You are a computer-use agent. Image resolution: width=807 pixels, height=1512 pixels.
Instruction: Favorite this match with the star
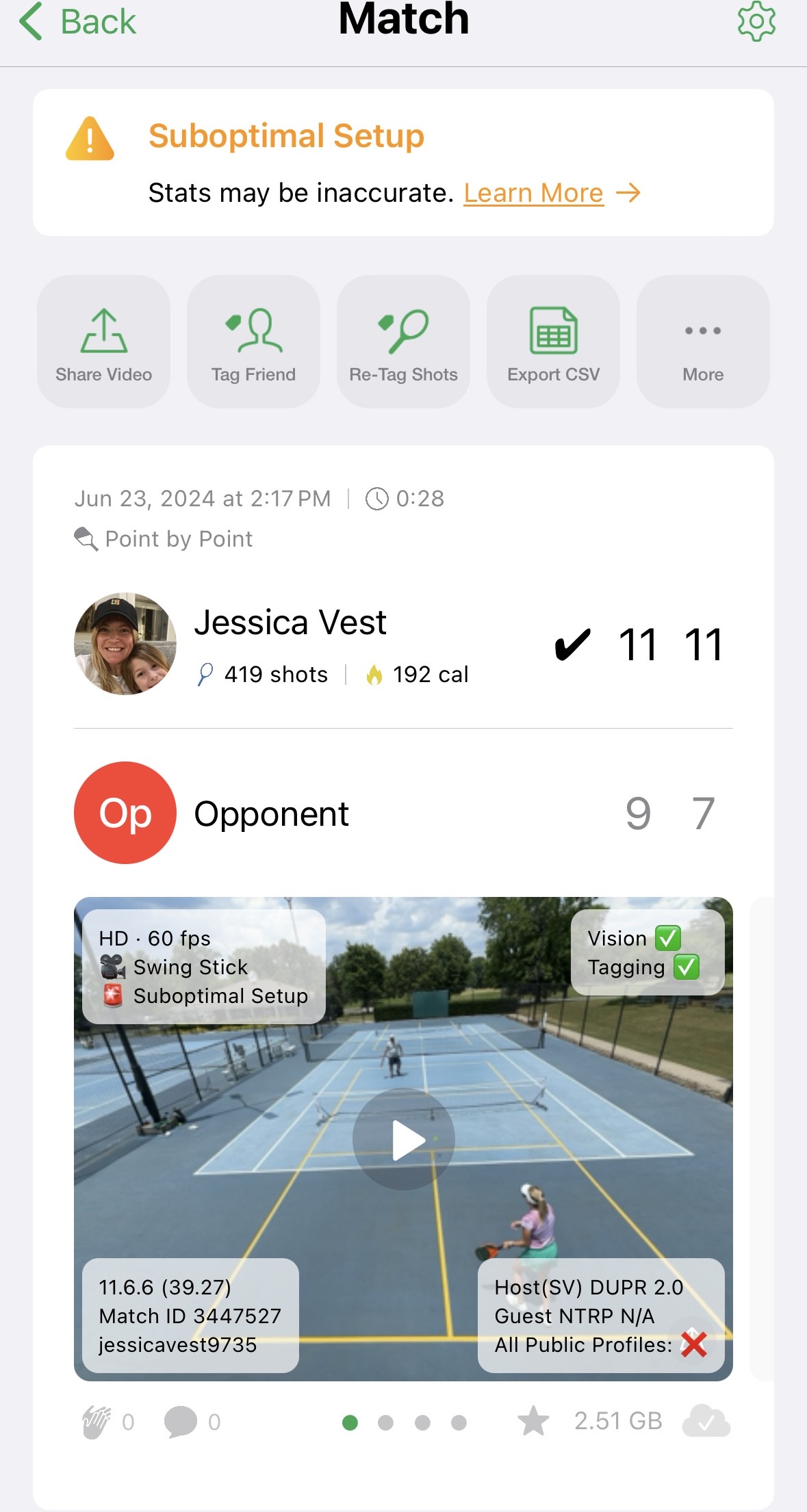(x=533, y=1422)
